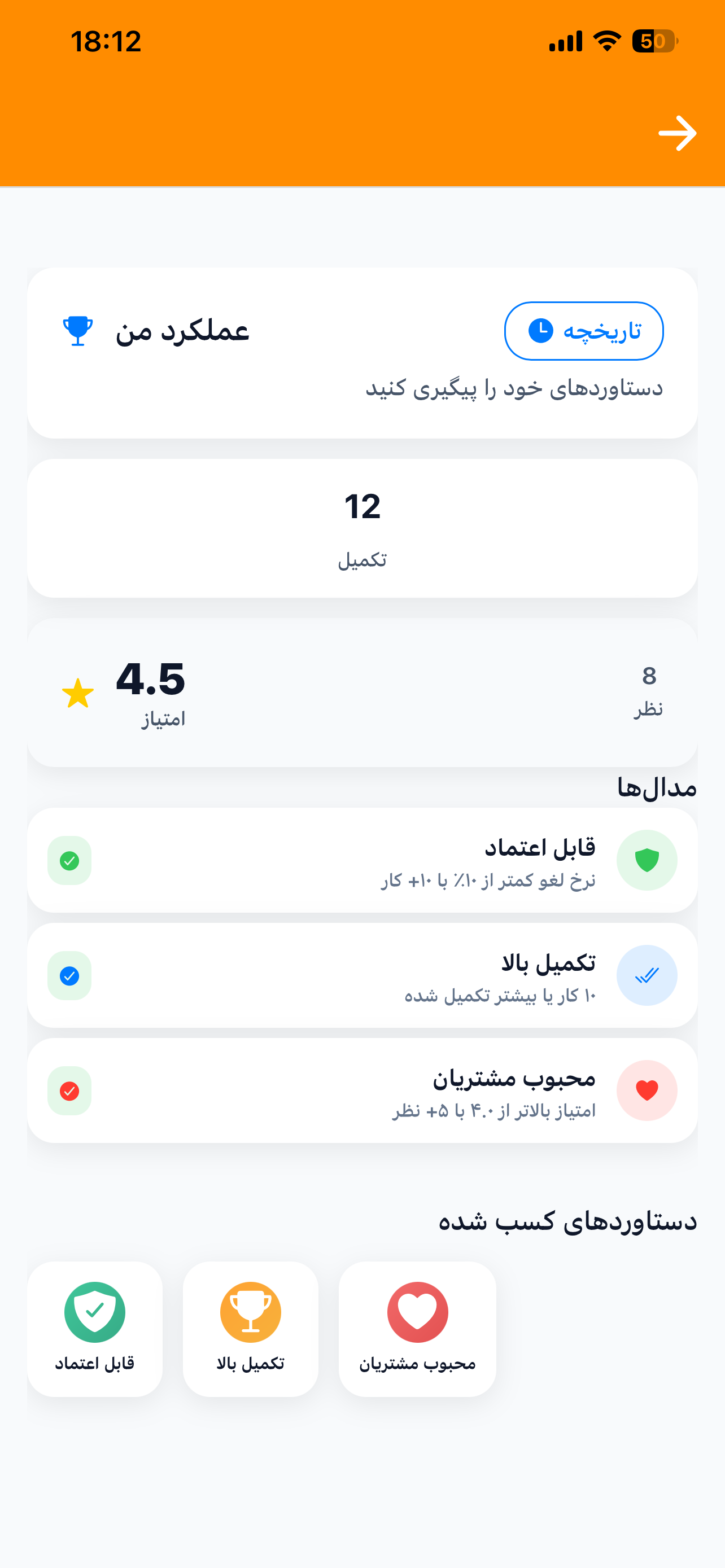Image resolution: width=725 pixels, height=1568 pixels.
Task: Select the green shield icon for قابل اعتماد
Action: click(647, 860)
